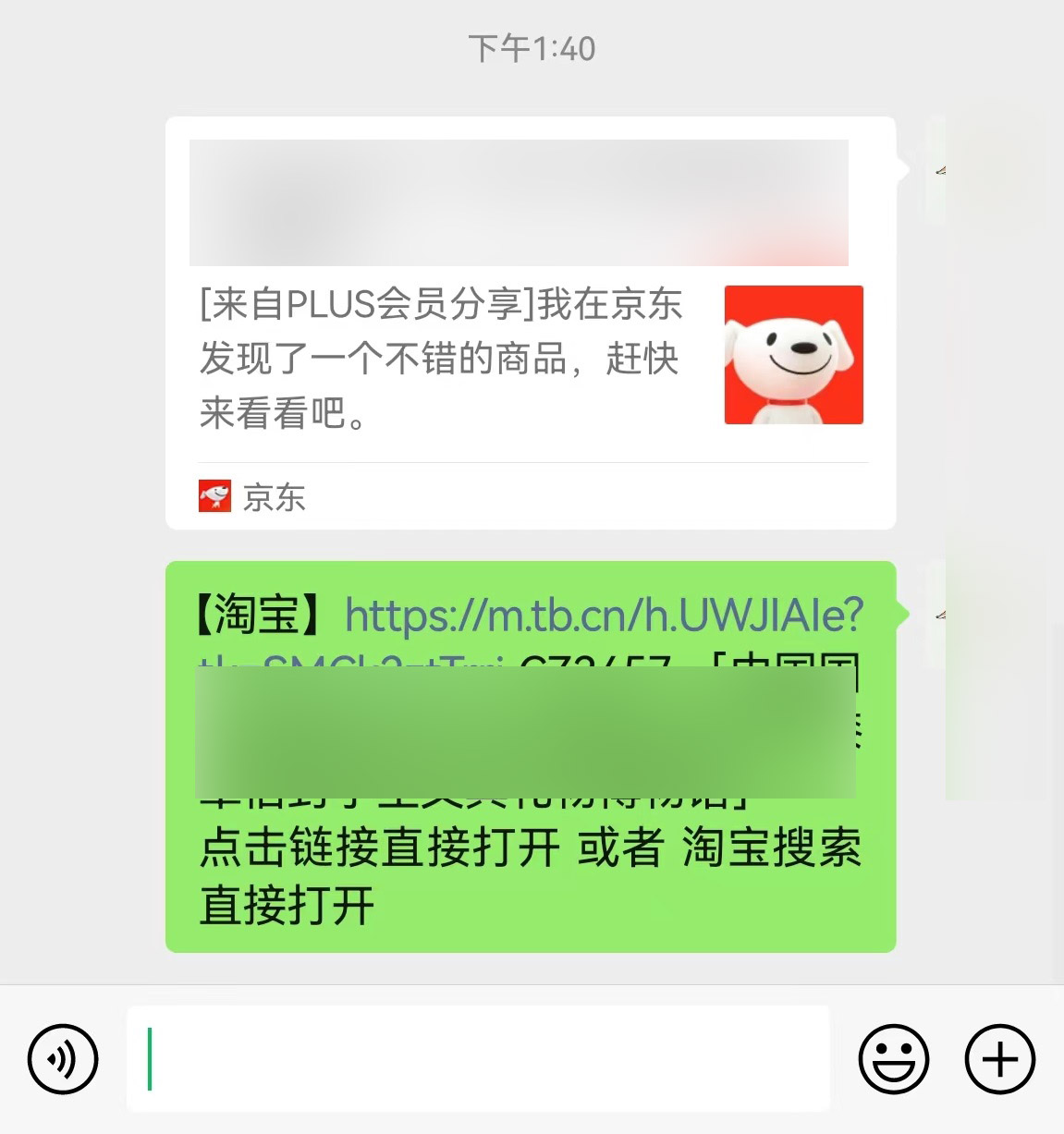Tap the smiley face to switch to sticker input
Viewport: 1064px width, 1134px height.
893,1060
